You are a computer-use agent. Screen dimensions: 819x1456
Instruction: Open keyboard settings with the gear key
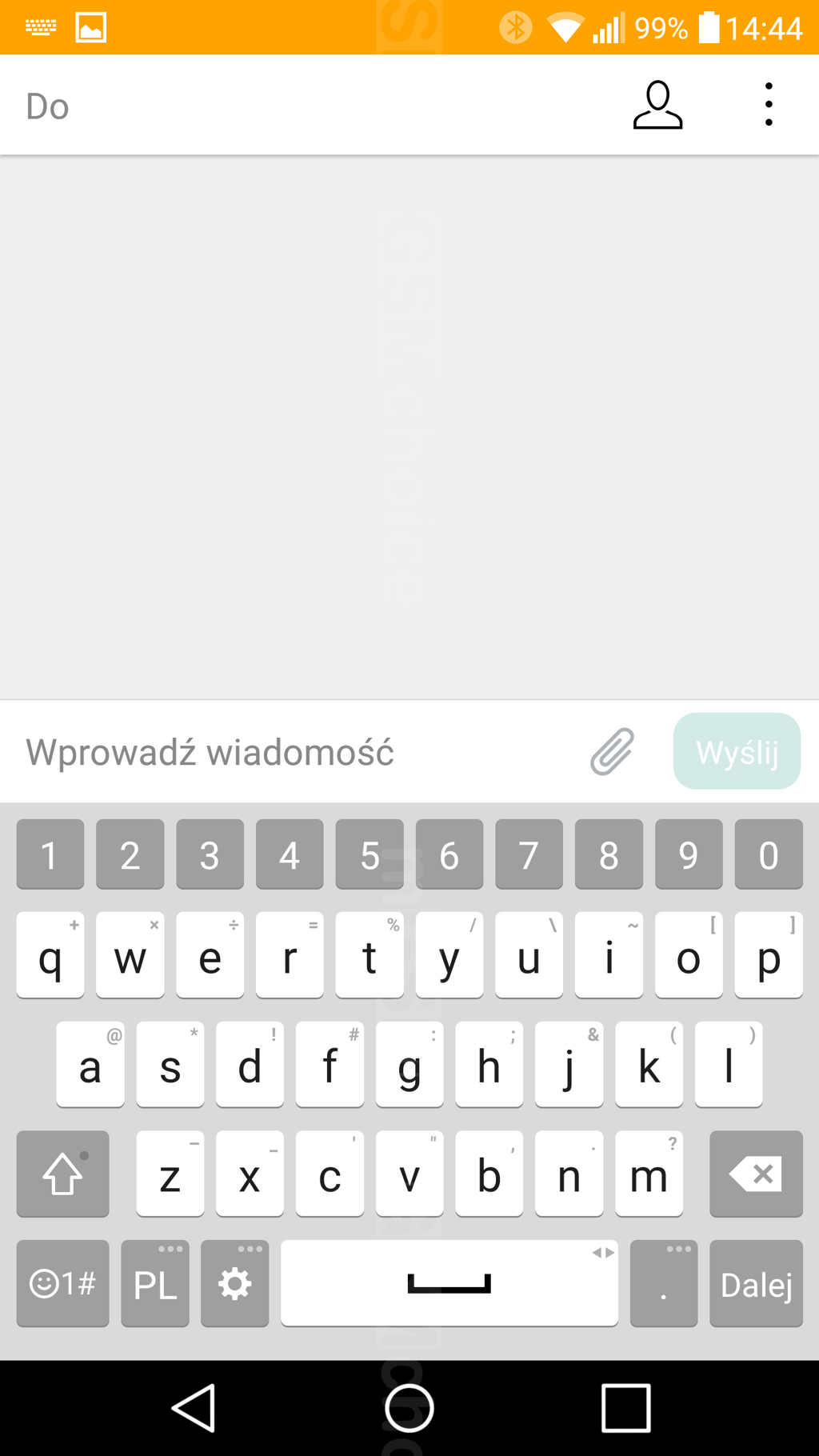pyautogui.click(x=234, y=1284)
